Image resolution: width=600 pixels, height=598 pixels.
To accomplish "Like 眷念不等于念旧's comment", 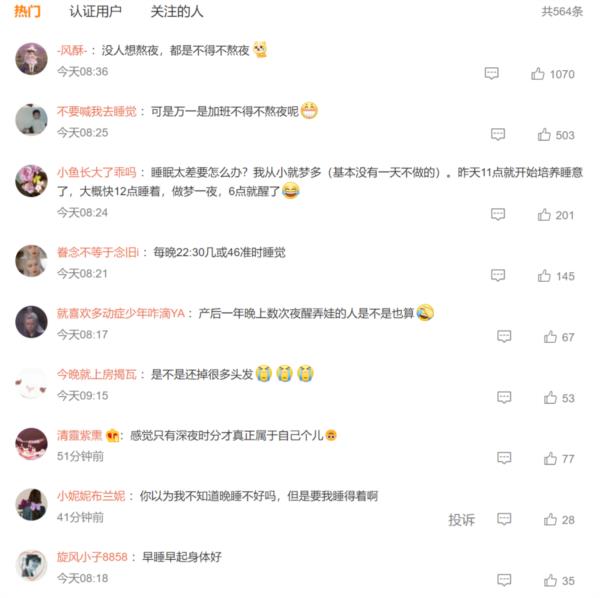I will coord(545,276).
